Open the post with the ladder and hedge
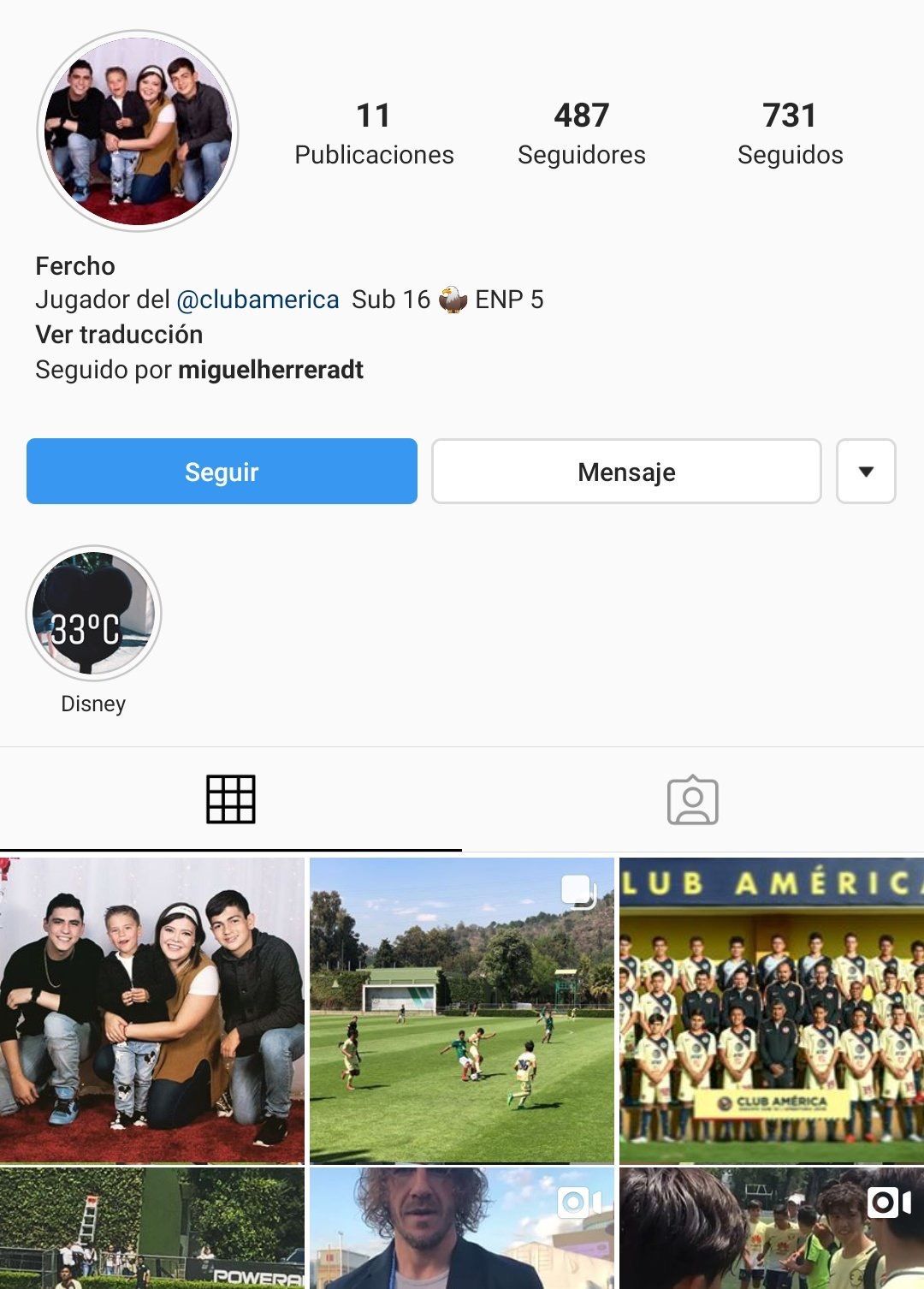This screenshot has width=924, height=1289. [x=152, y=1228]
